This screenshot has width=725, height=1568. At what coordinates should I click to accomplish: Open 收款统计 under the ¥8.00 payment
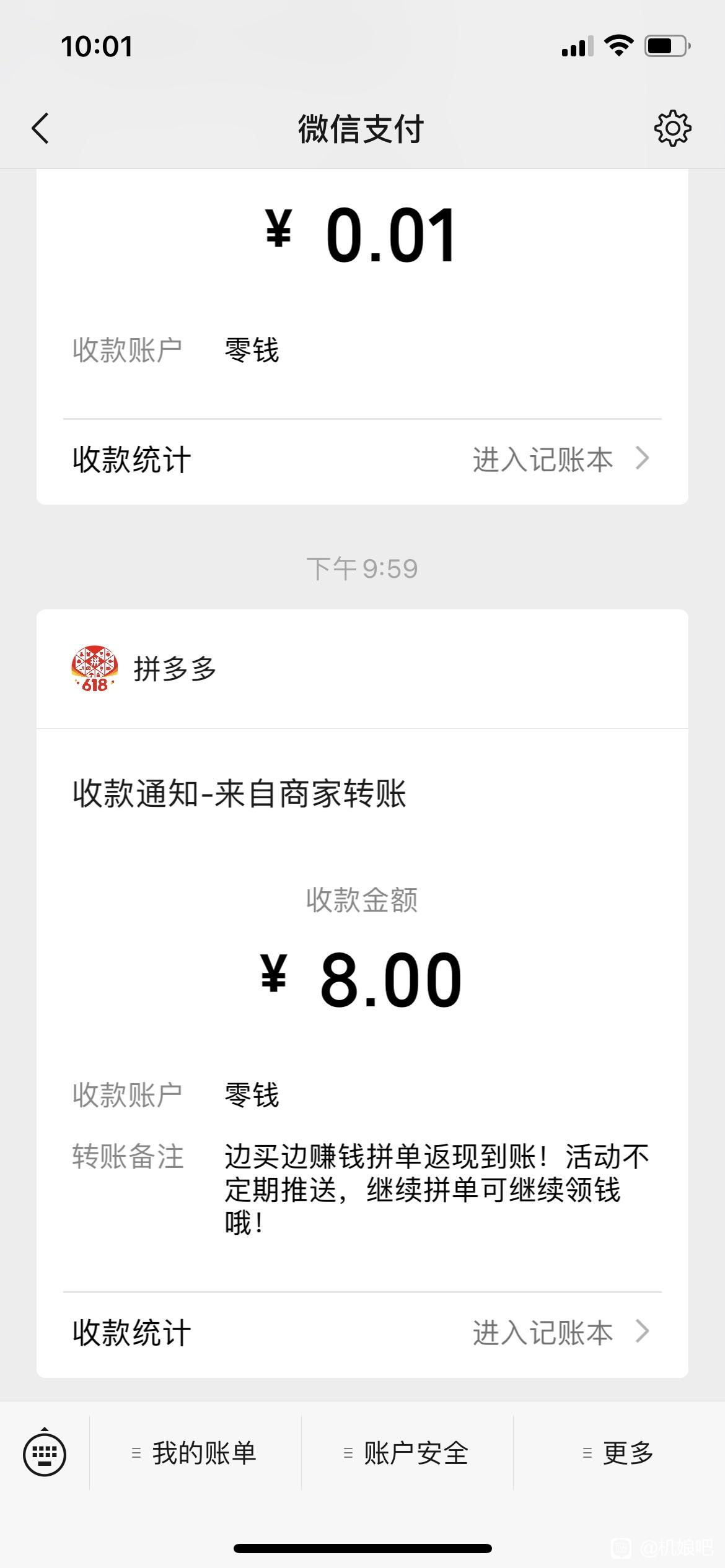pos(362,1333)
